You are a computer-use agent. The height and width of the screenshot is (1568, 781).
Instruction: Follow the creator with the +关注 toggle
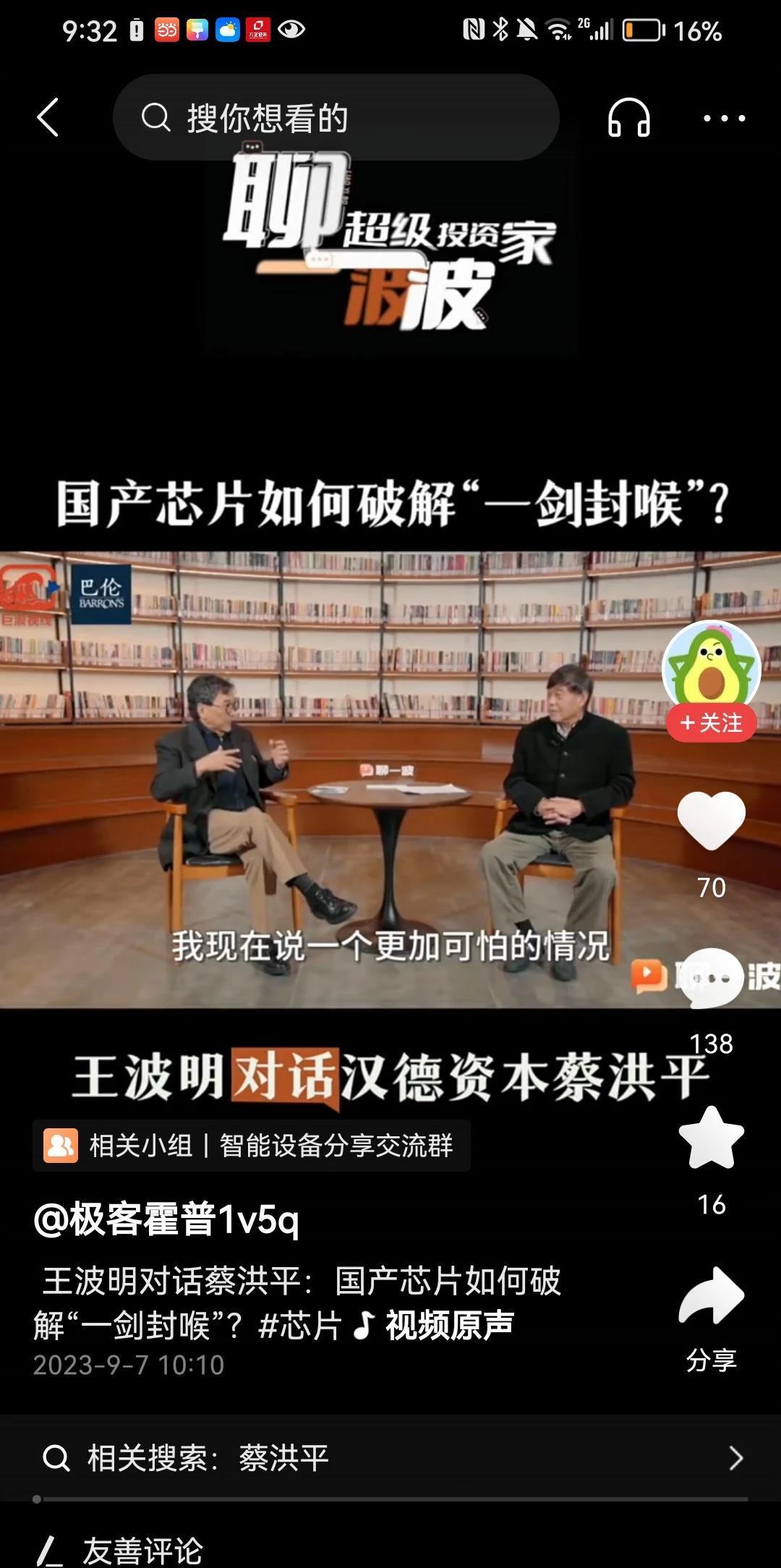point(712,721)
